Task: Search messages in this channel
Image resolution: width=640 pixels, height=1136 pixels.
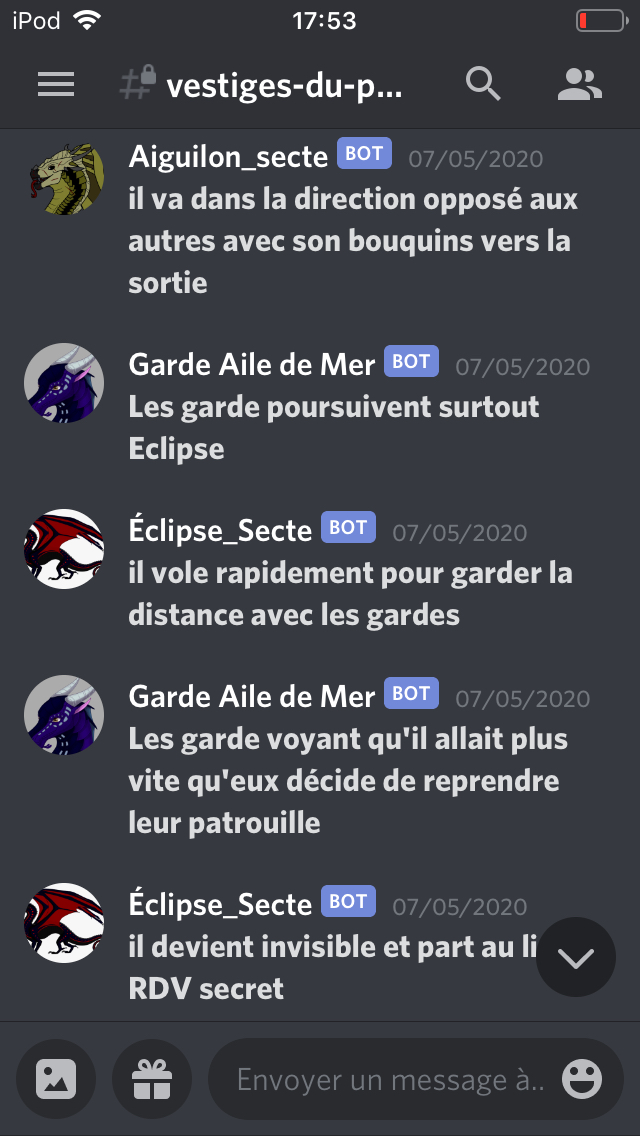Action: (483, 85)
